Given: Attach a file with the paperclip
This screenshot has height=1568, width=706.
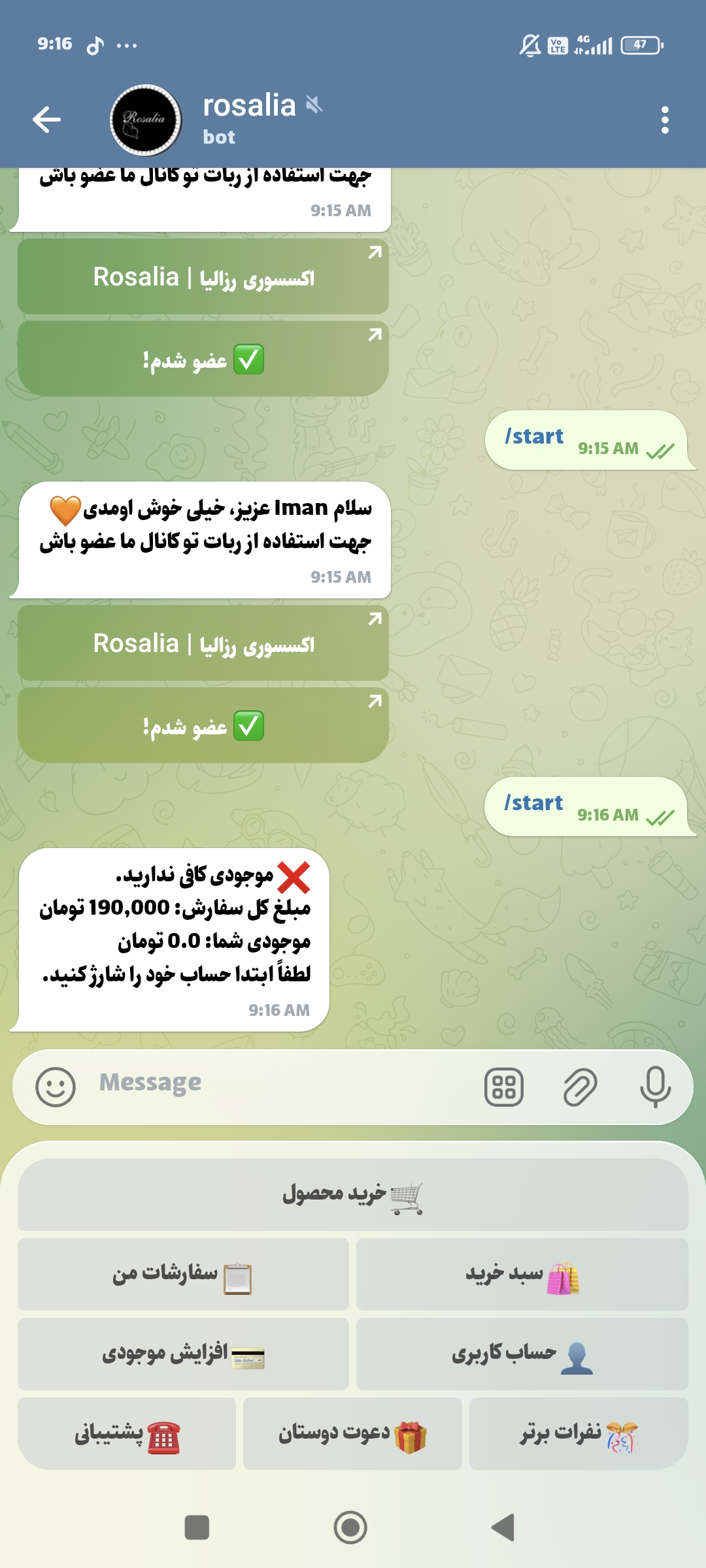Looking at the screenshot, I should coord(580,1087).
